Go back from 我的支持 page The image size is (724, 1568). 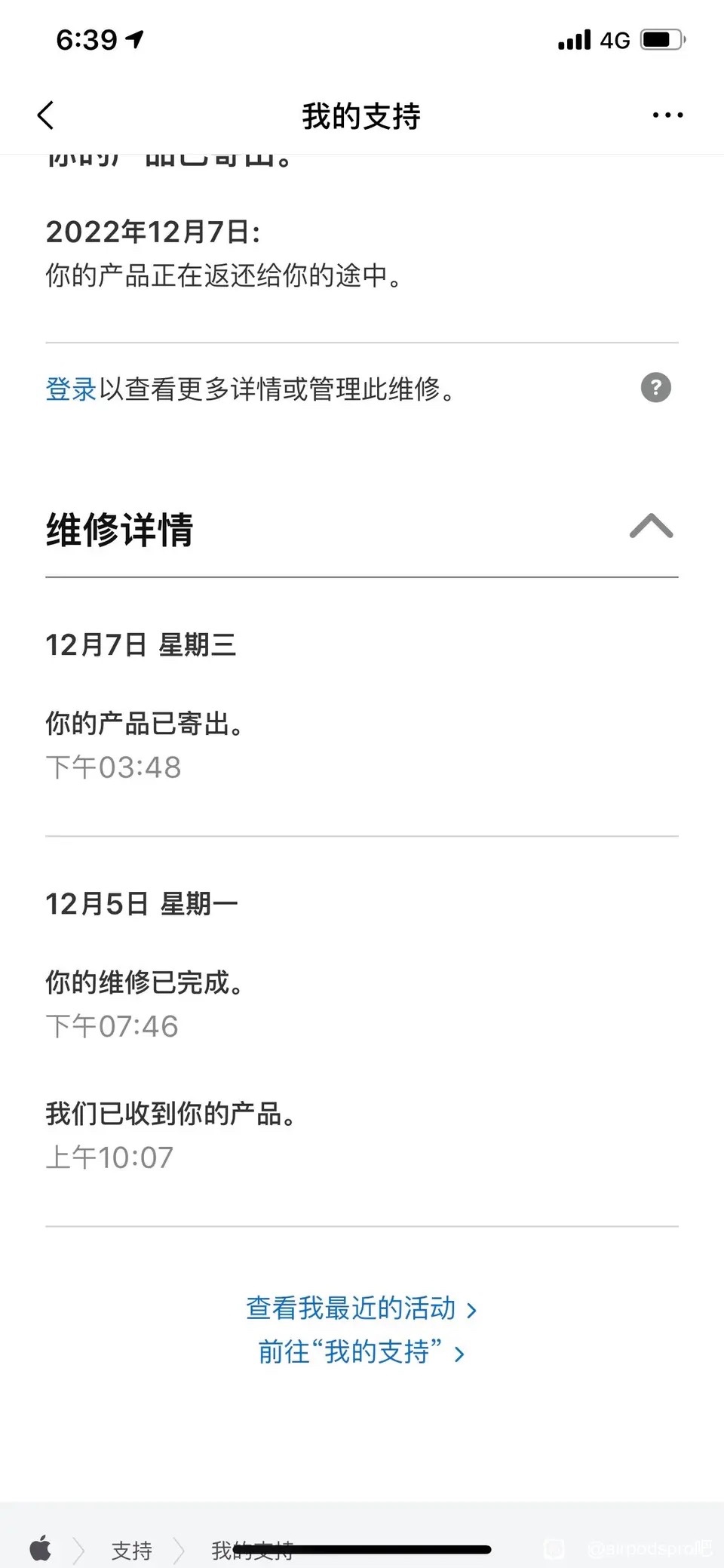pyautogui.click(x=46, y=115)
